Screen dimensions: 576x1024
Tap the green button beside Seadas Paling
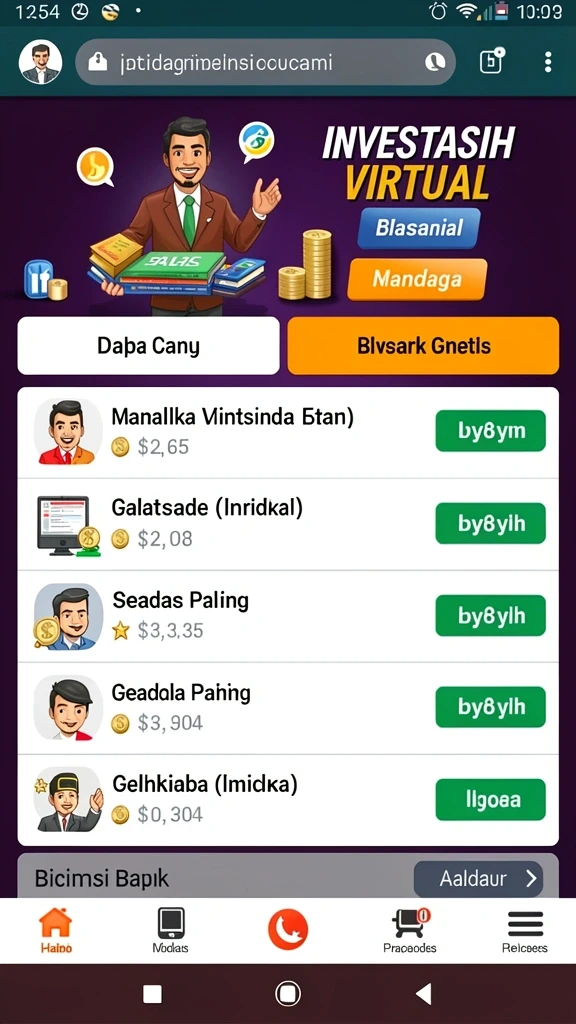tap(490, 615)
